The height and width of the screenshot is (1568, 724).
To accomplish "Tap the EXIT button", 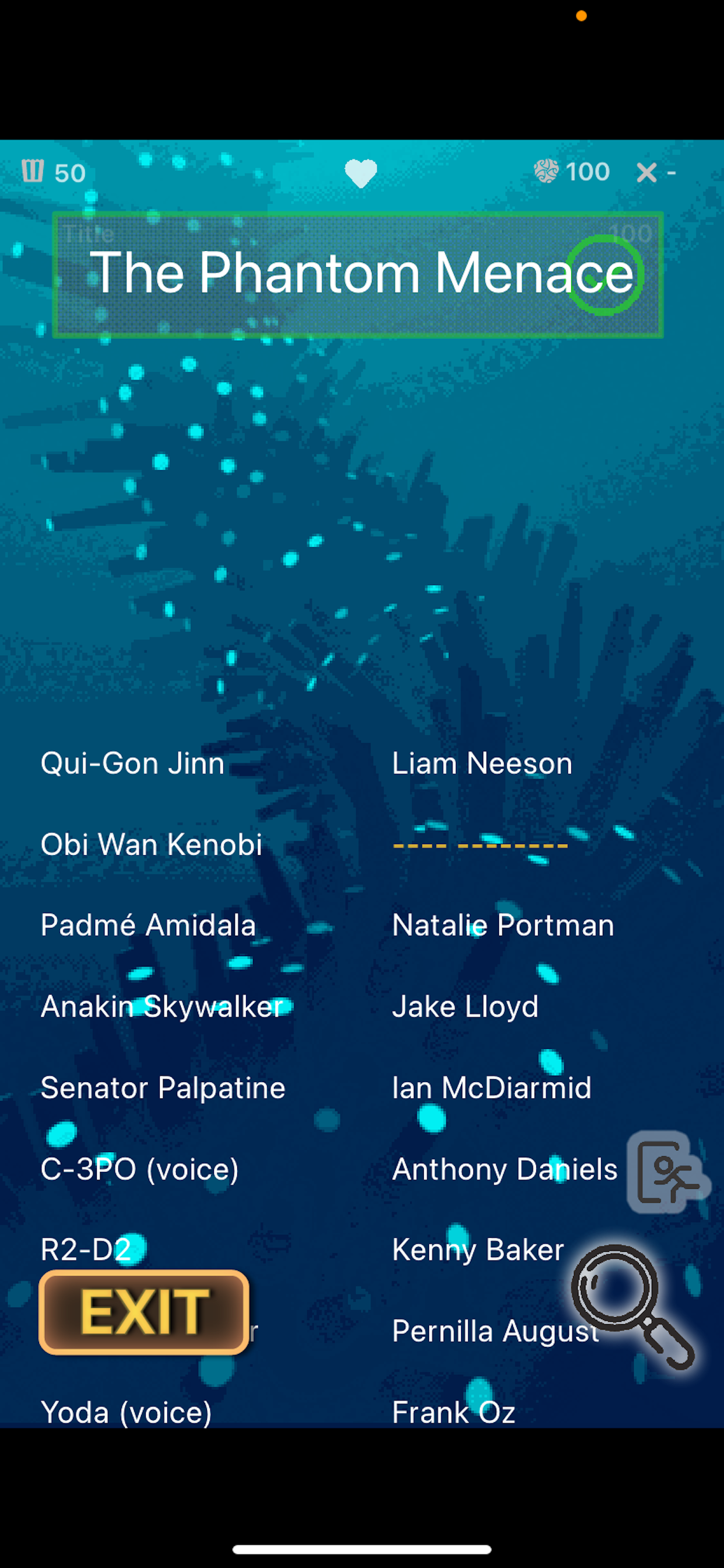I will (x=144, y=1312).
